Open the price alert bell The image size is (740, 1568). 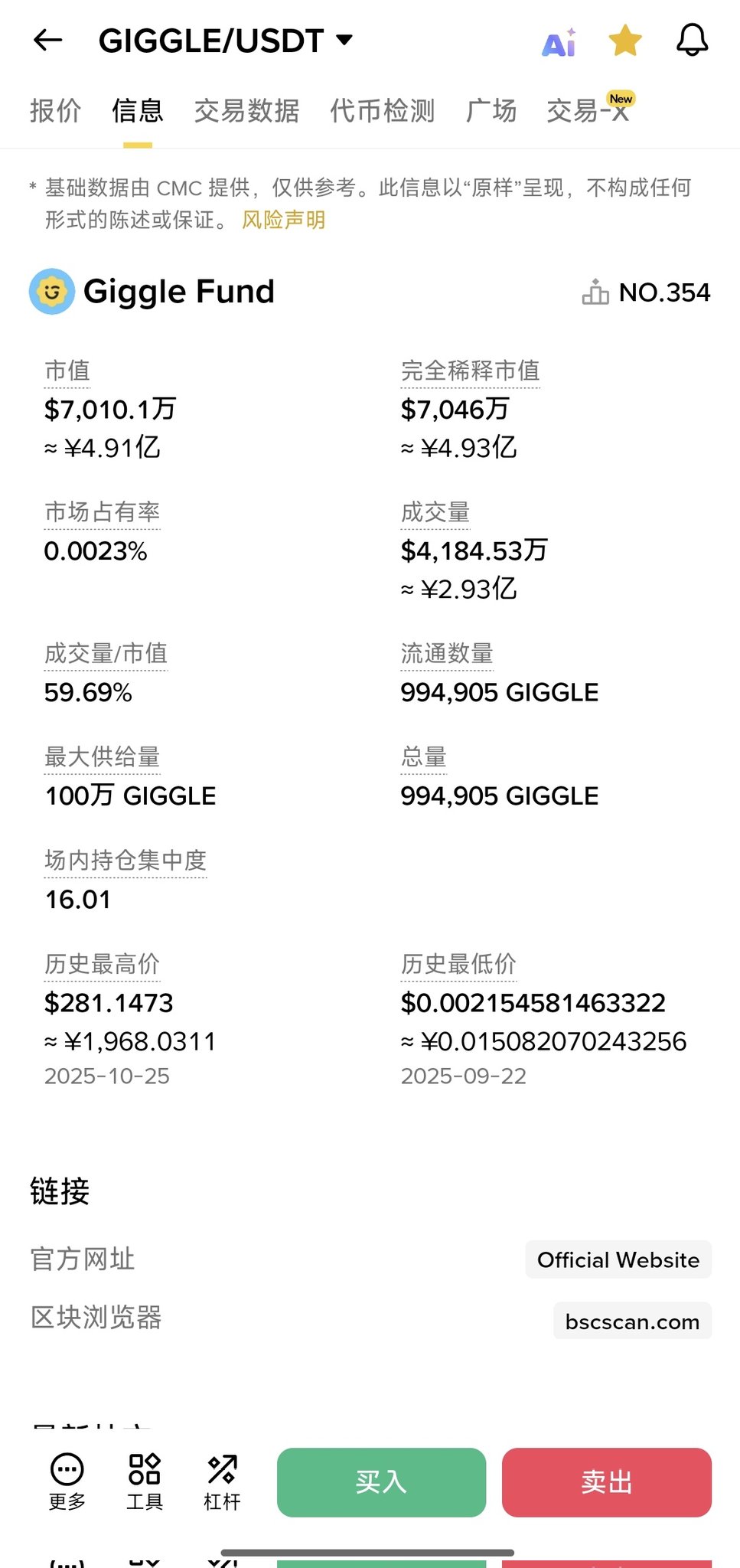tap(692, 41)
